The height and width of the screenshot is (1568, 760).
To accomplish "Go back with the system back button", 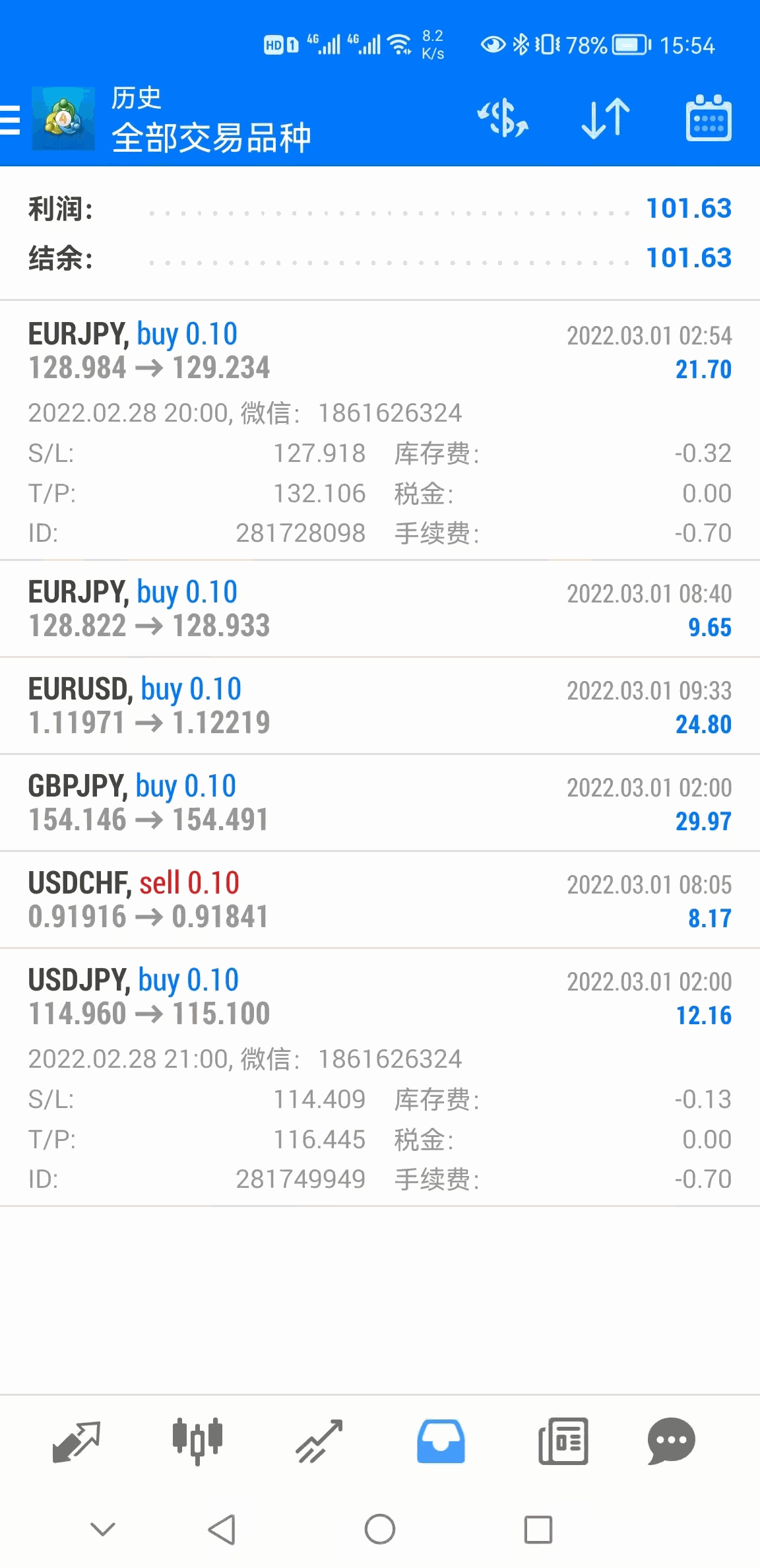I will [x=222, y=1529].
